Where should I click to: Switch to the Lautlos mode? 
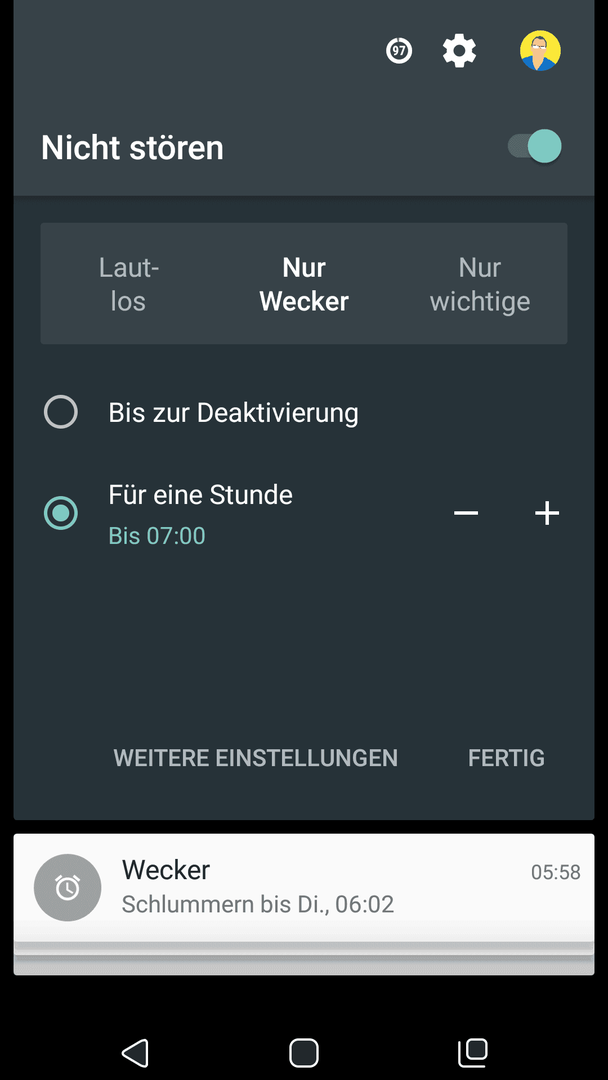tap(129, 284)
